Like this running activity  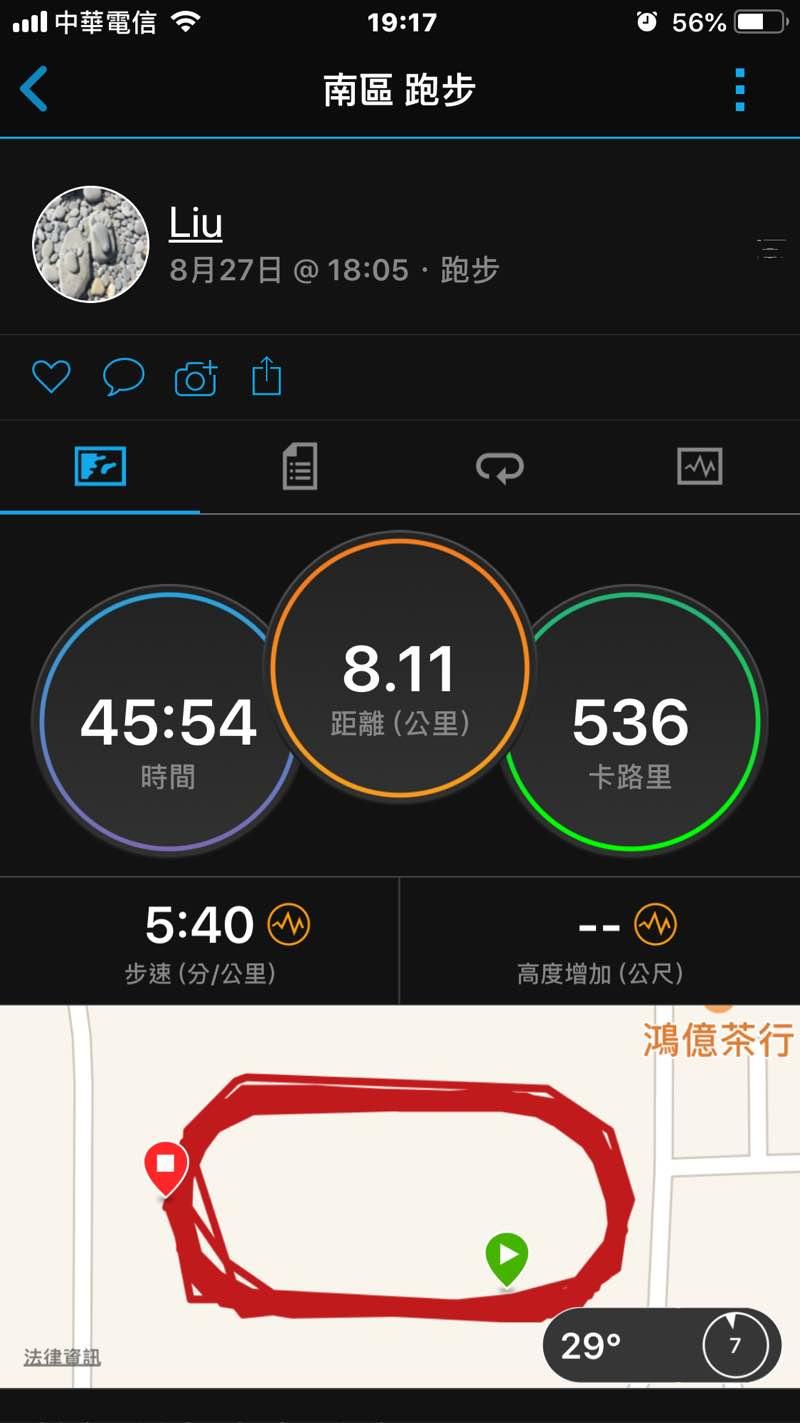[x=51, y=378]
